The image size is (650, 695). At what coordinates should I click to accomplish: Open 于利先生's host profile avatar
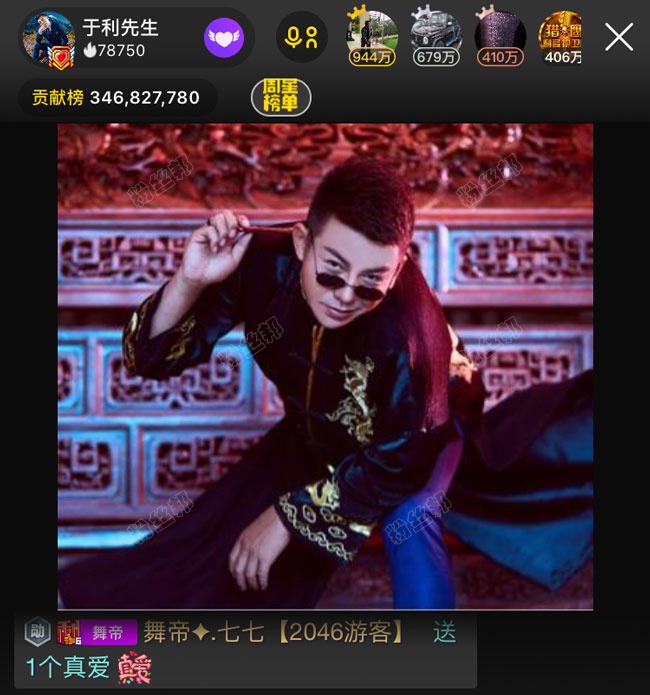(47, 38)
